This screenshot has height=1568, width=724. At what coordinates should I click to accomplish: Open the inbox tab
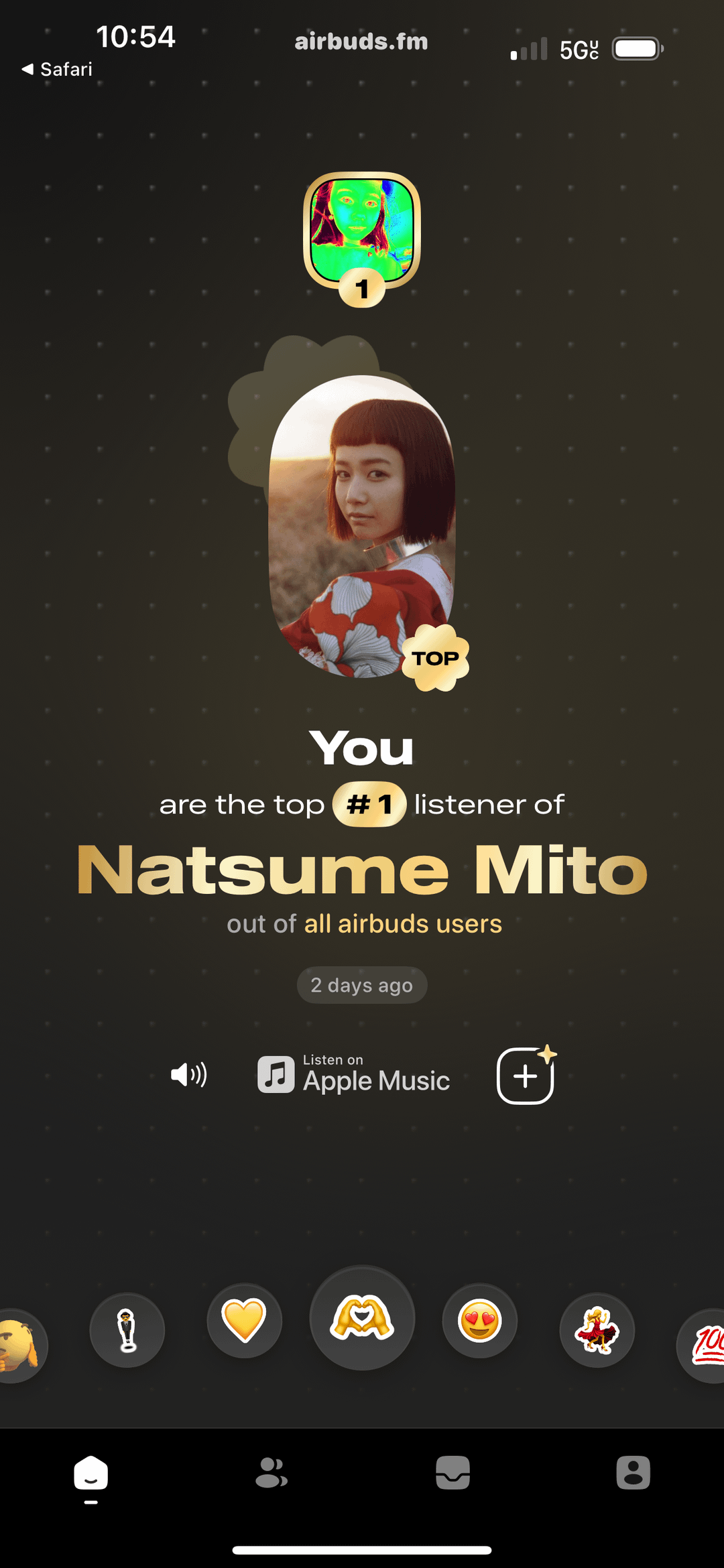coord(452,1473)
